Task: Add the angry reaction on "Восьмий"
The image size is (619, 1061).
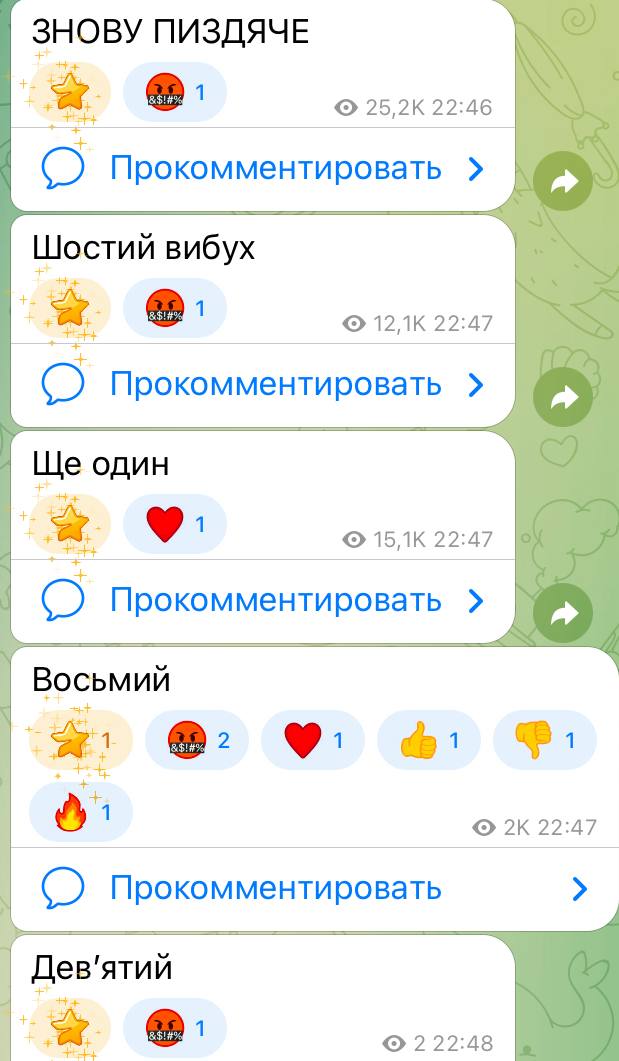Action: tap(196, 741)
